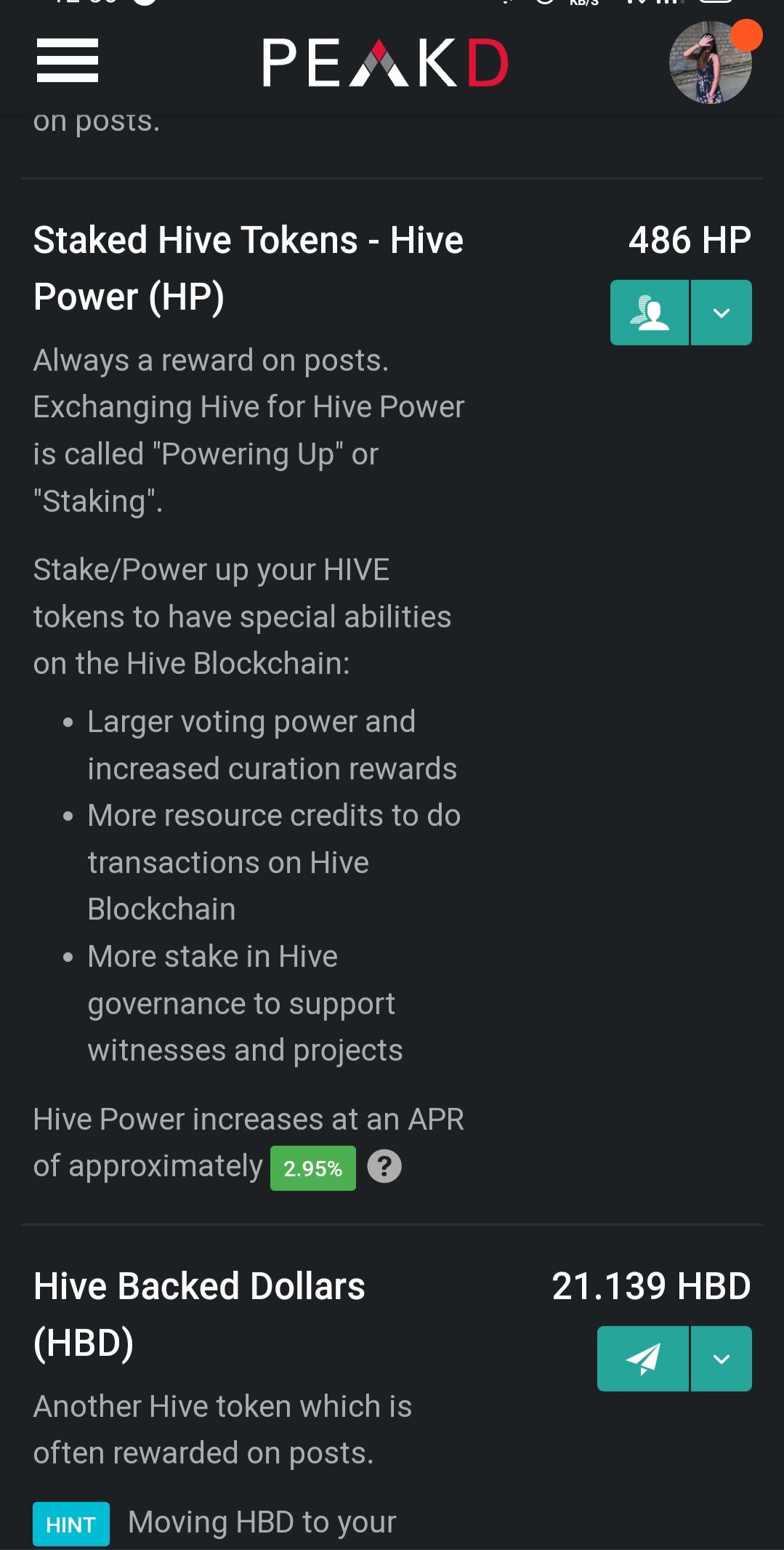Open the hamburger menu

pos(68,61)
